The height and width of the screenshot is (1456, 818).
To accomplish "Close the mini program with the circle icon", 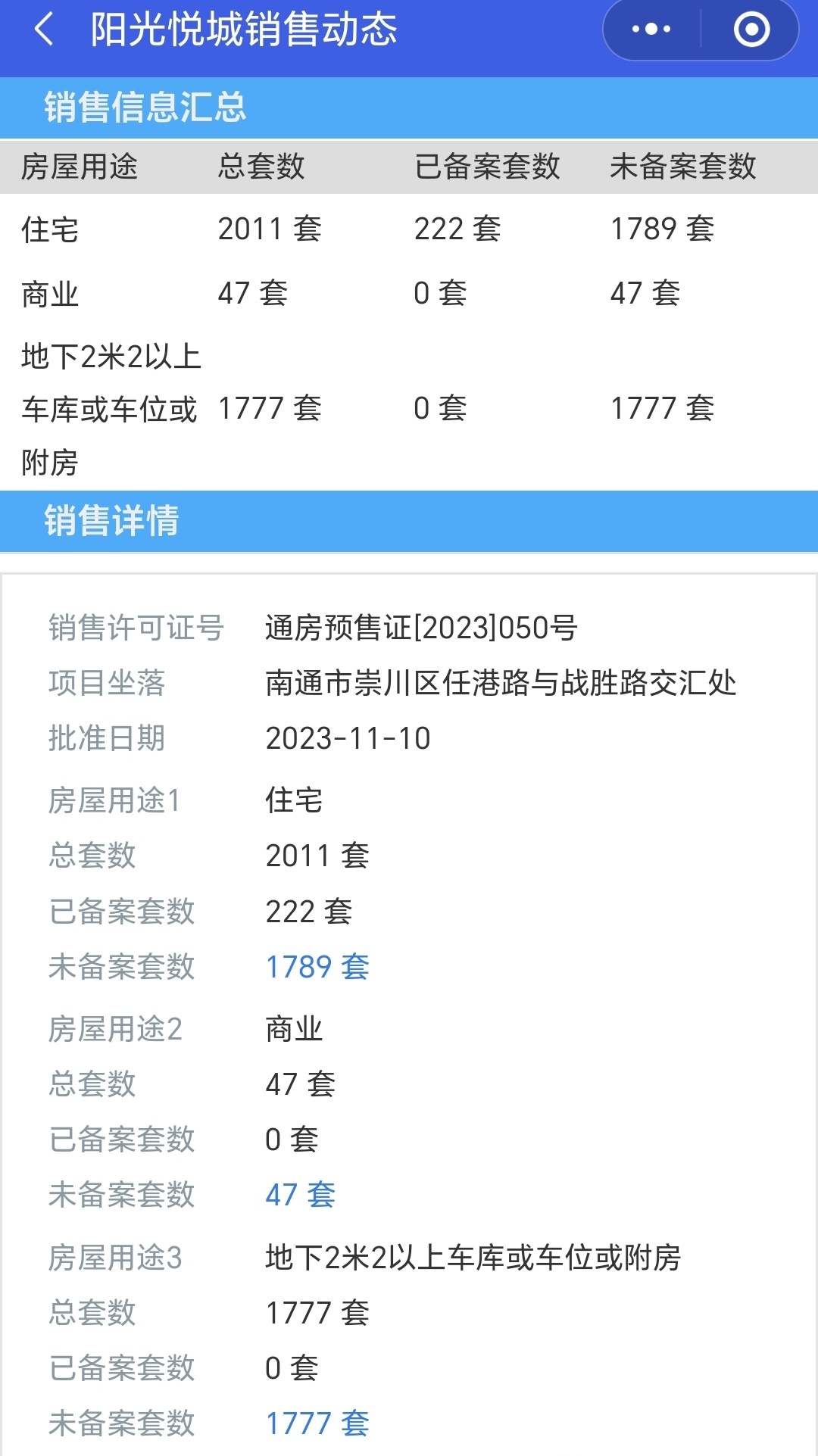I will point(751,30).
